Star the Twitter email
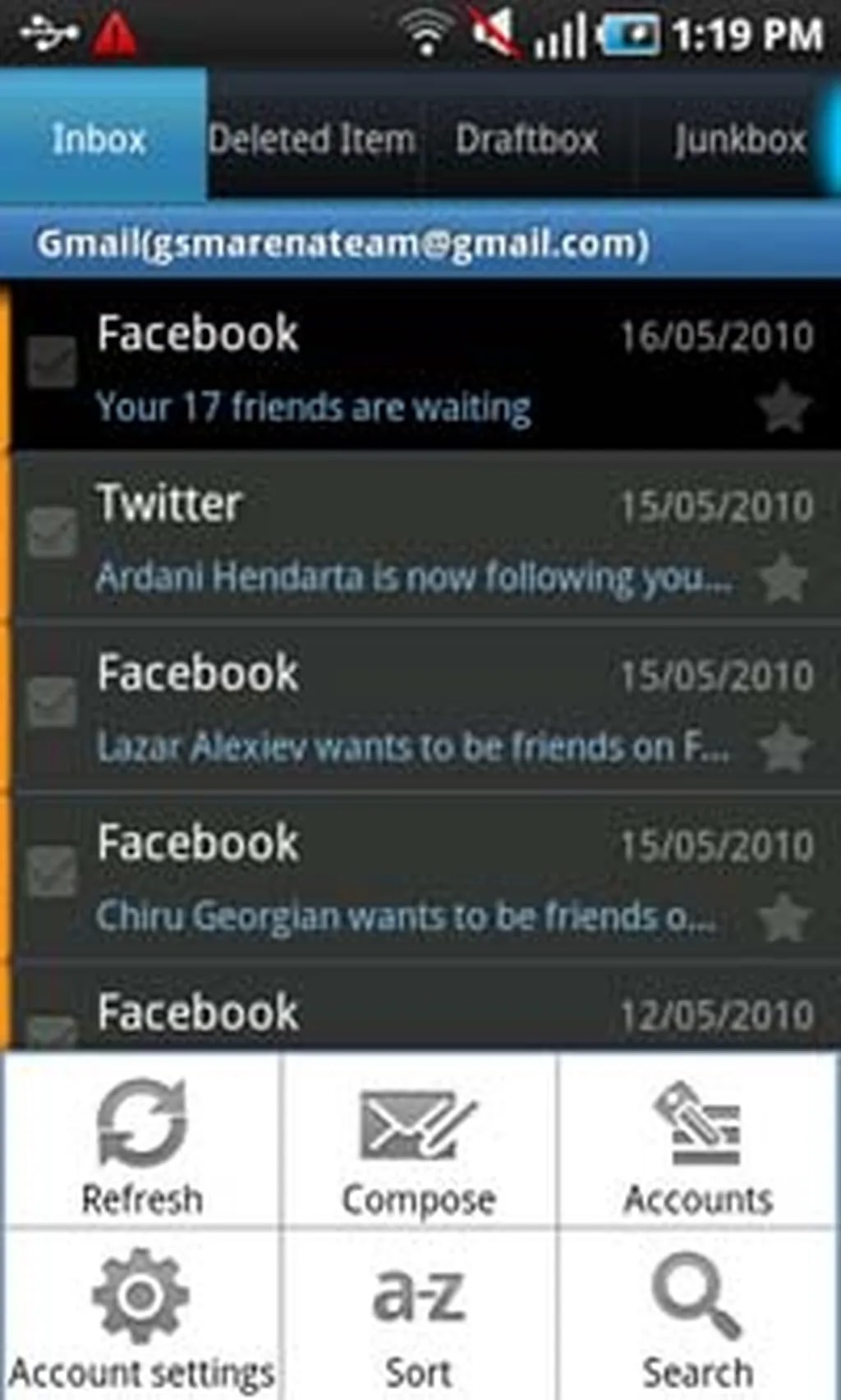 [x=783, y=577]
